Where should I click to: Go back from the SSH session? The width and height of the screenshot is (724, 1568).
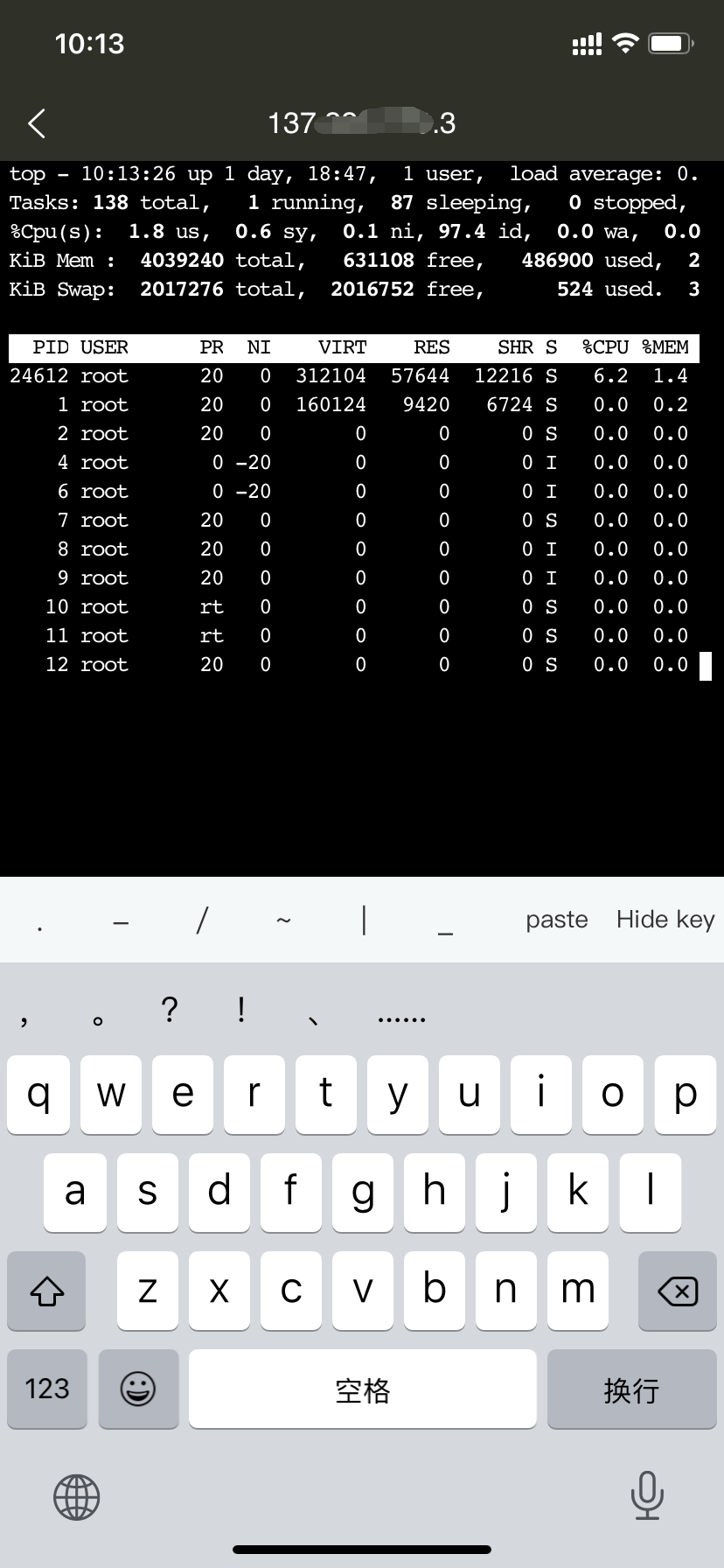pos(37,123)
